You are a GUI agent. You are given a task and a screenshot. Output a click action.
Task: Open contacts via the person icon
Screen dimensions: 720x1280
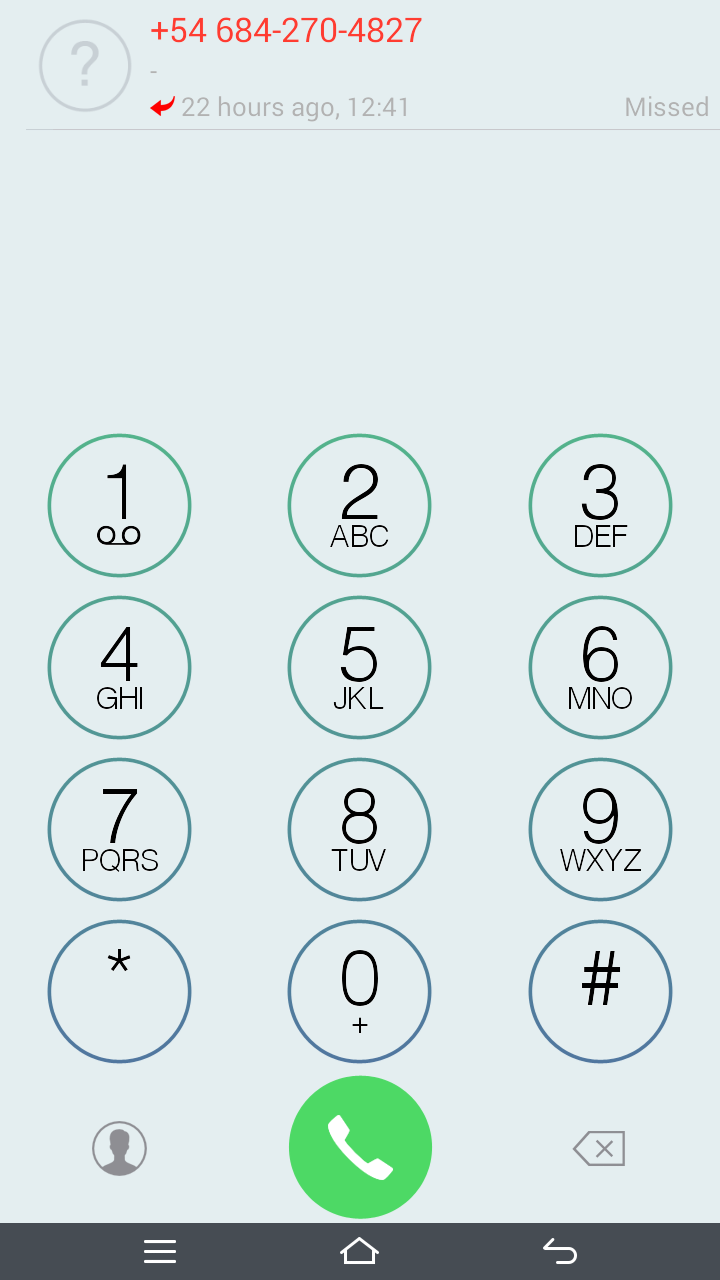point(119,1148)
